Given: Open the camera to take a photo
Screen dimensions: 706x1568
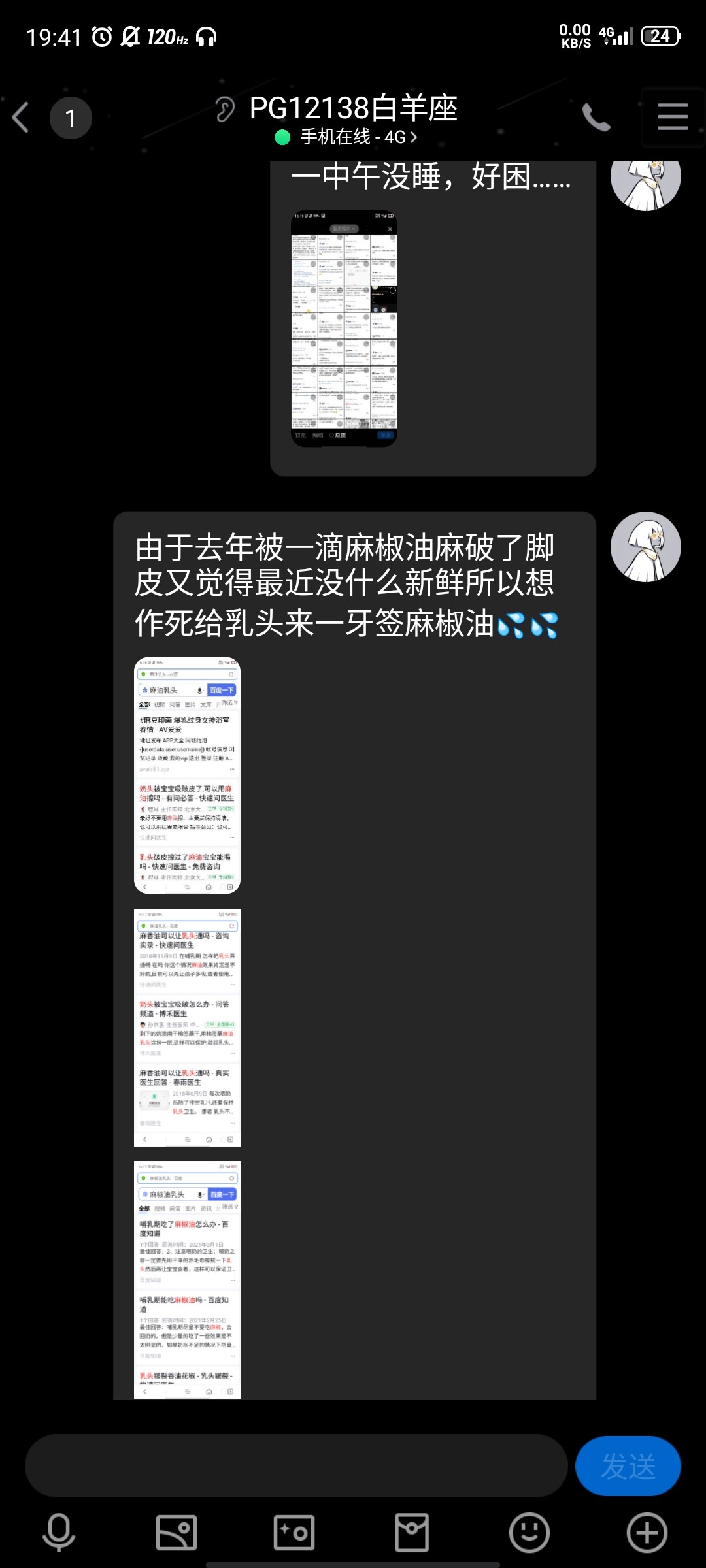Looking at the screenshot, I should (x=294, y=1532).
